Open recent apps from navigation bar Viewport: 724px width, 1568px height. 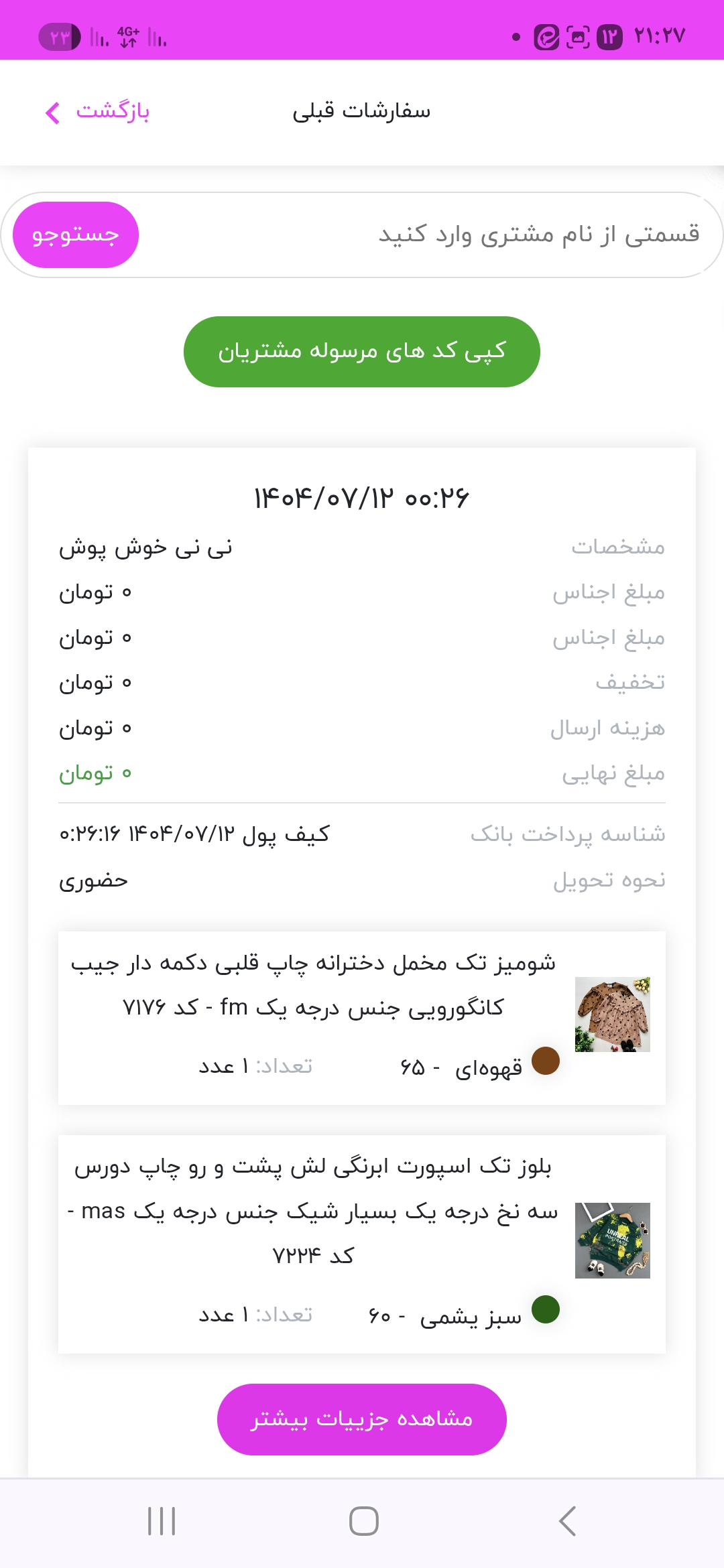162,1521
